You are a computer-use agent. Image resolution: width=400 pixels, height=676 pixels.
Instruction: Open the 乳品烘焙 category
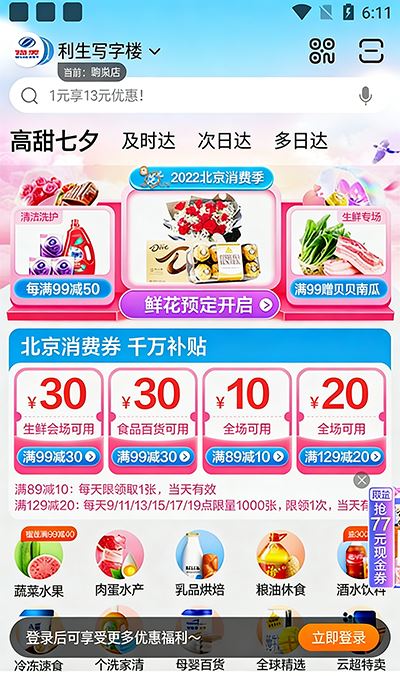click(200, 564)
